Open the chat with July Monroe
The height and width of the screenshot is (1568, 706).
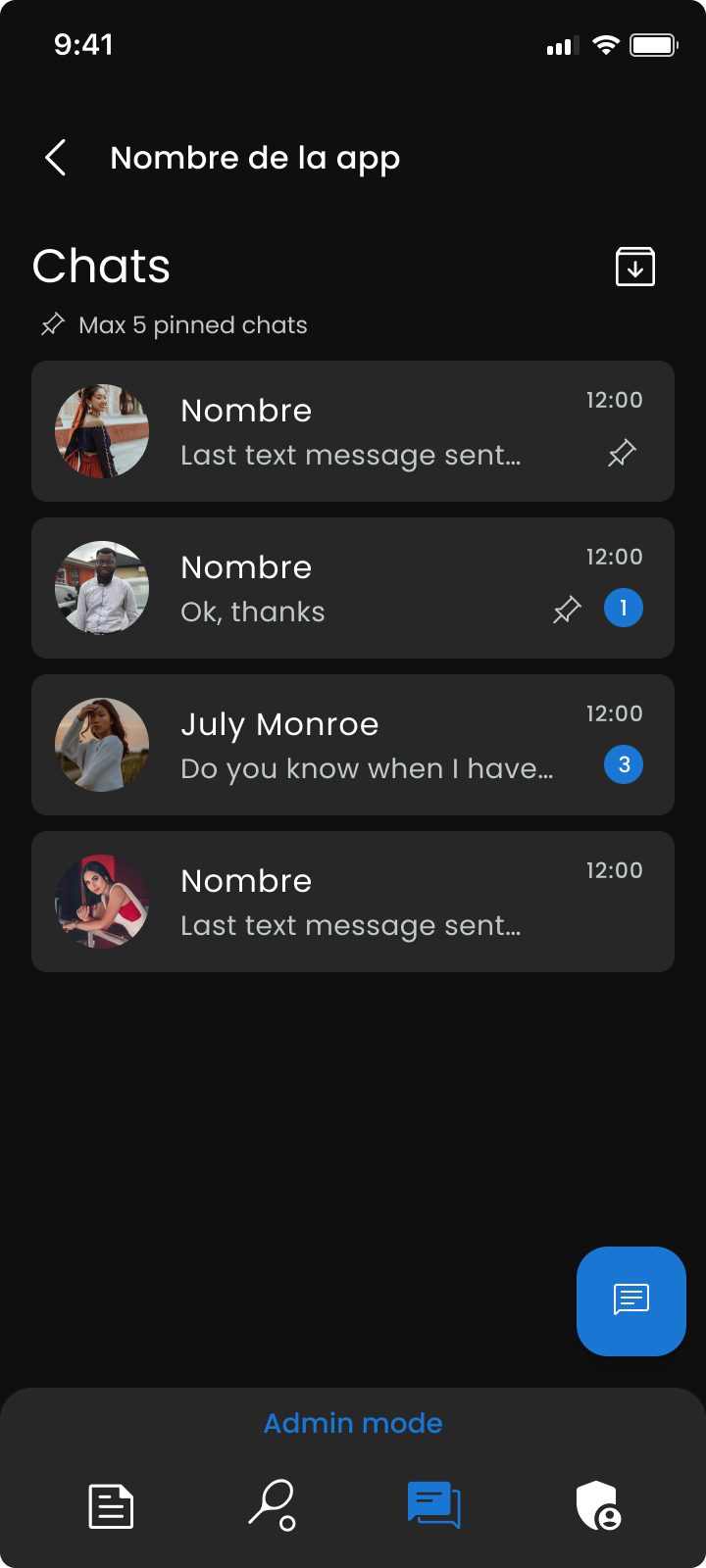353,745
